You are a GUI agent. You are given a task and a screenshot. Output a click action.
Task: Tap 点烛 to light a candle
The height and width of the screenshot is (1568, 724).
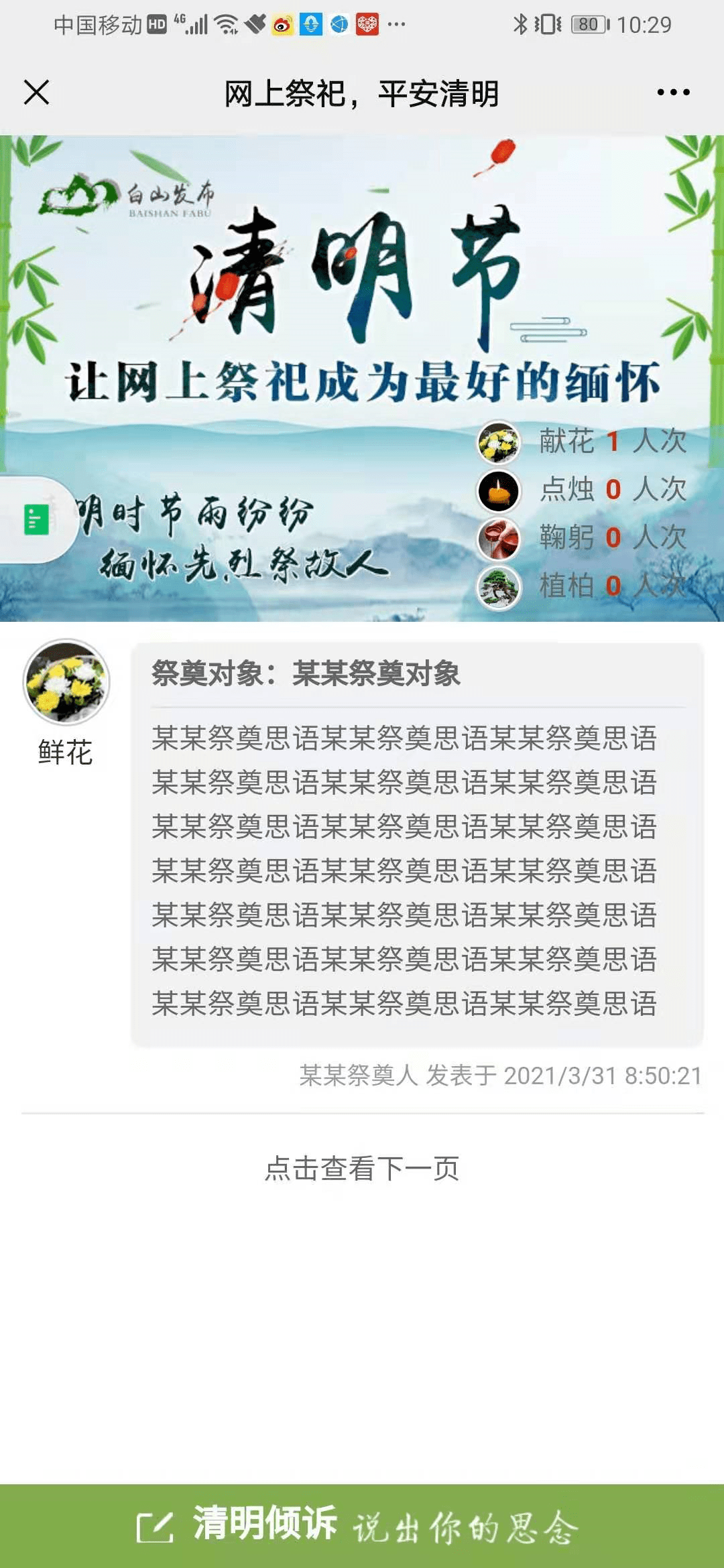click(499, 491)
